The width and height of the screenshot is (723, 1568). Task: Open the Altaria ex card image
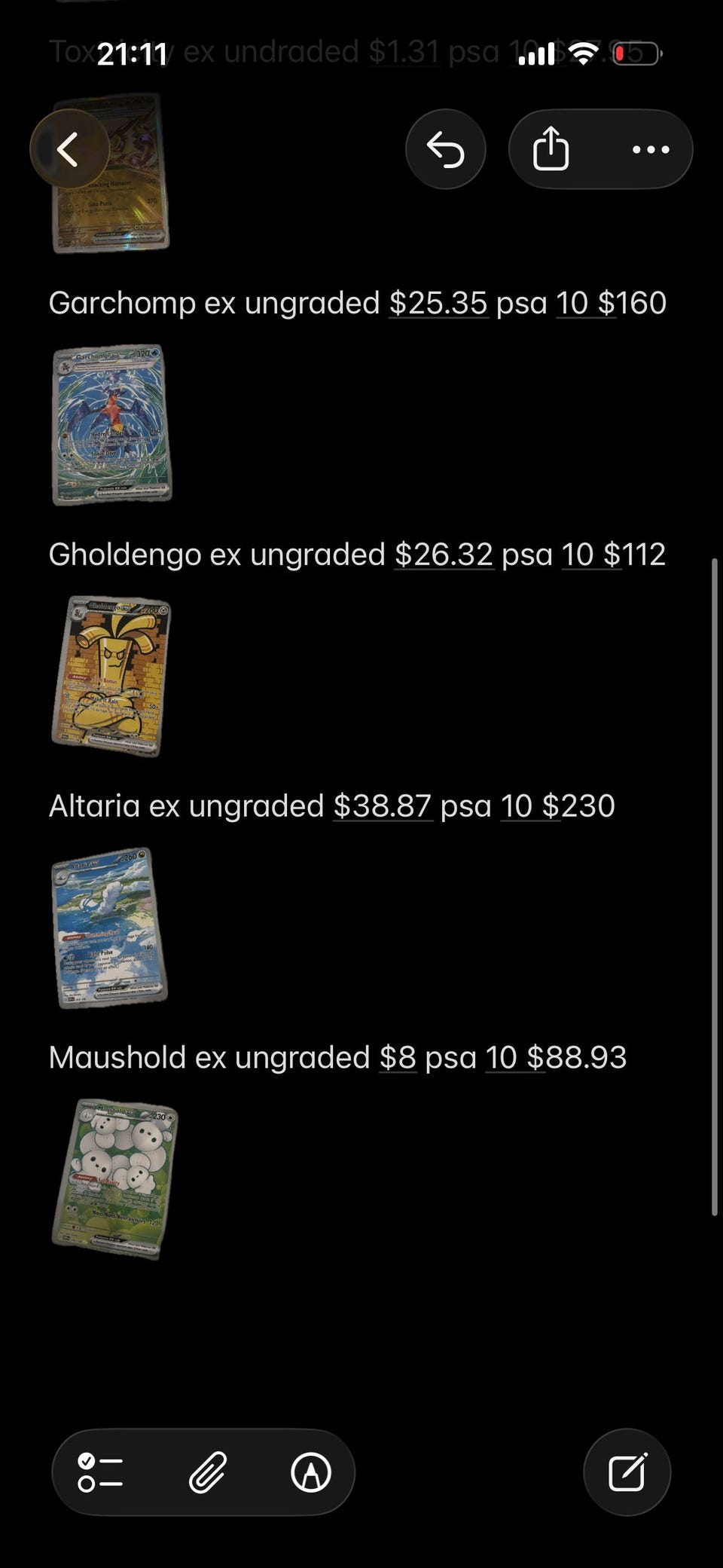[x=110, y=928]
